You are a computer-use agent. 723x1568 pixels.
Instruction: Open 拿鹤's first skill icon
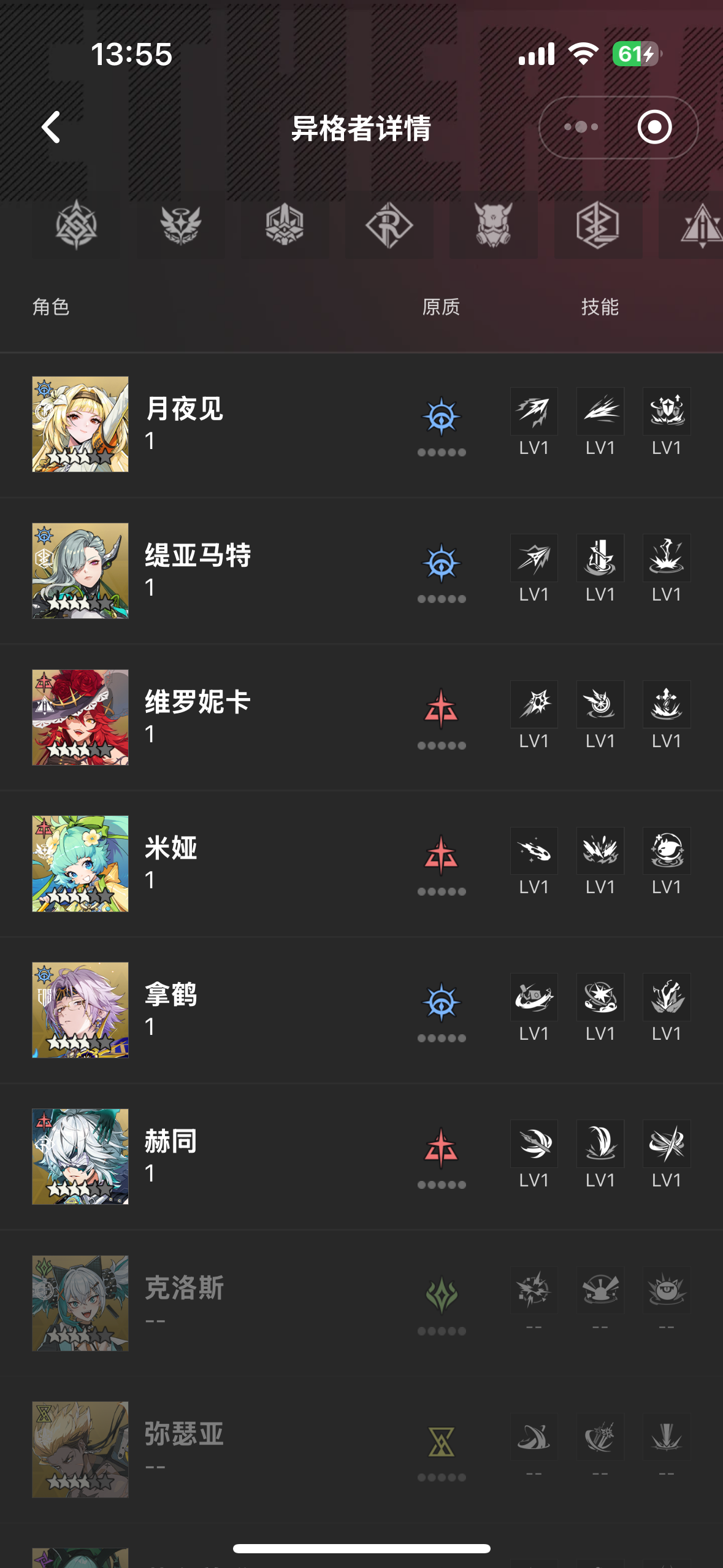pyautogui.click(x=534, y=997)
